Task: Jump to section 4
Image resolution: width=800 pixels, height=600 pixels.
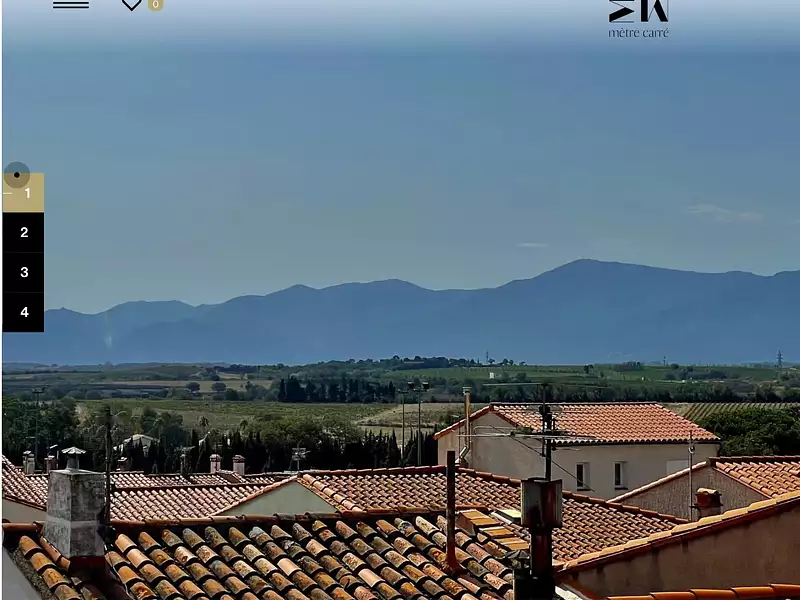Action: pyautogui.click(x=24, y=312)
